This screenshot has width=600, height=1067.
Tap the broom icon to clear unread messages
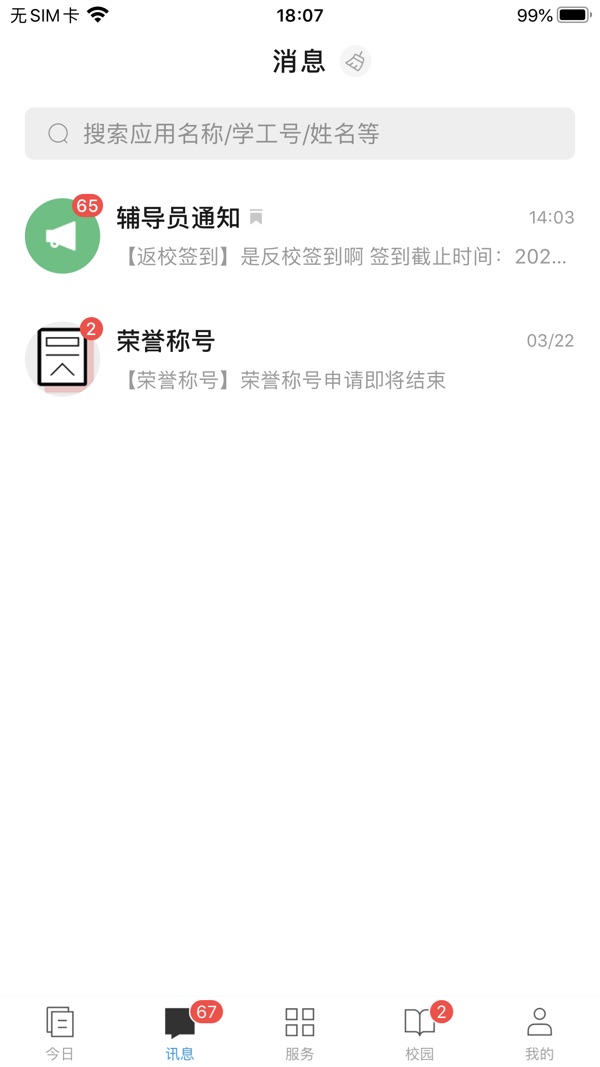coord(355,62)
